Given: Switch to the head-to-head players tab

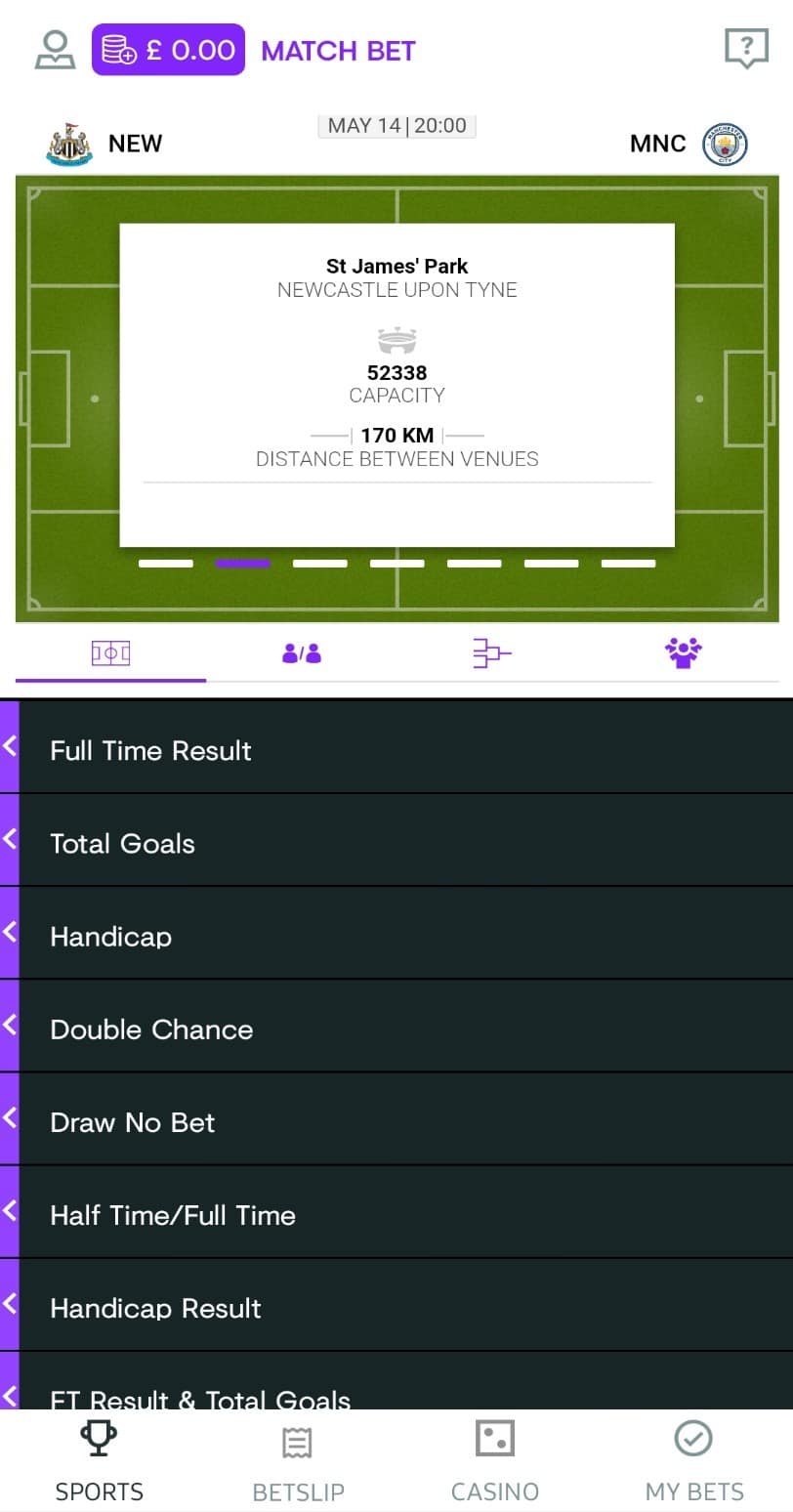Looking at the screenshot, I should coord(302,652).
